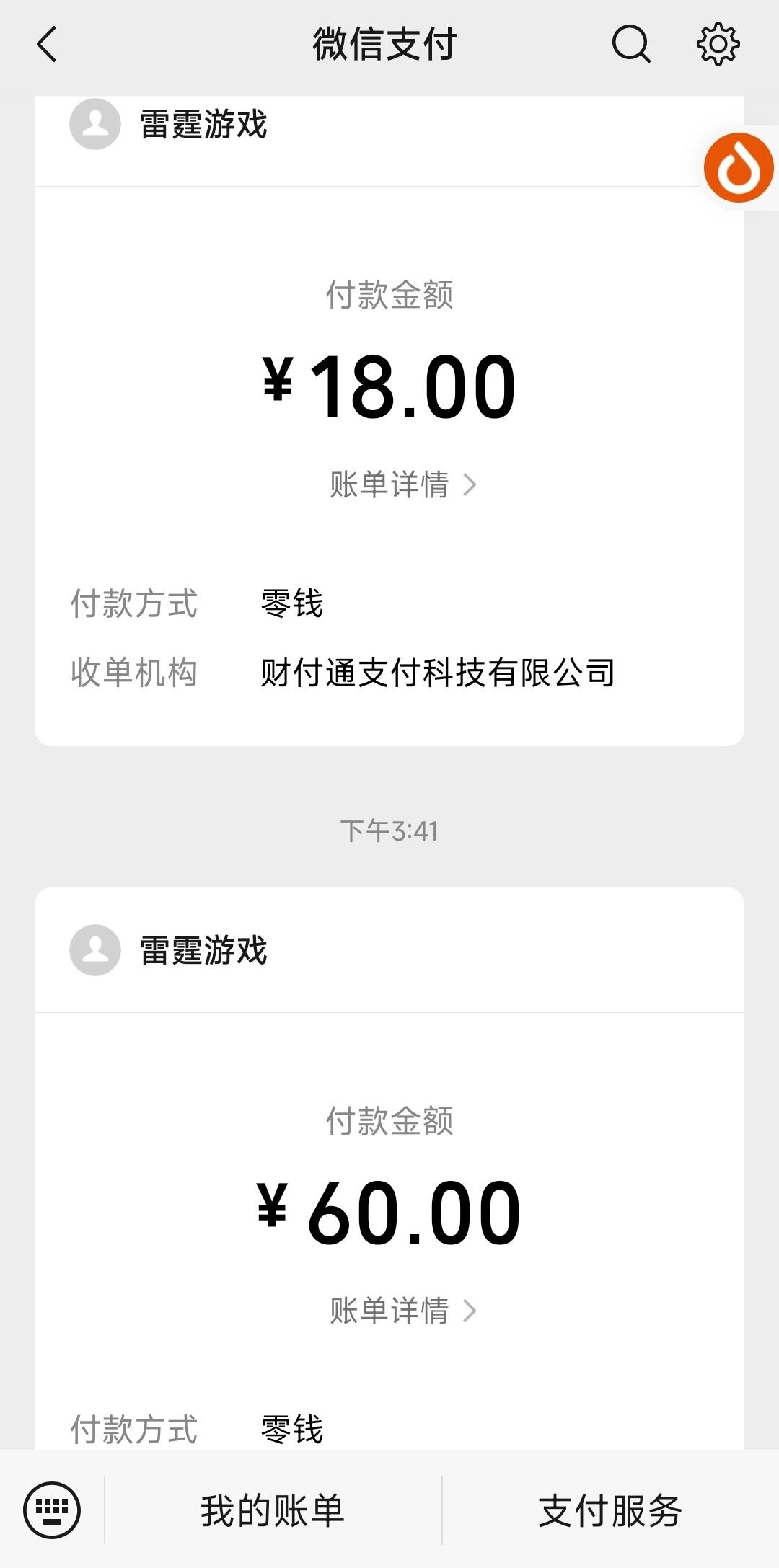
Task: Tap 雷霆游戏 avatar on the second receipt
Action: pos(94,950)
